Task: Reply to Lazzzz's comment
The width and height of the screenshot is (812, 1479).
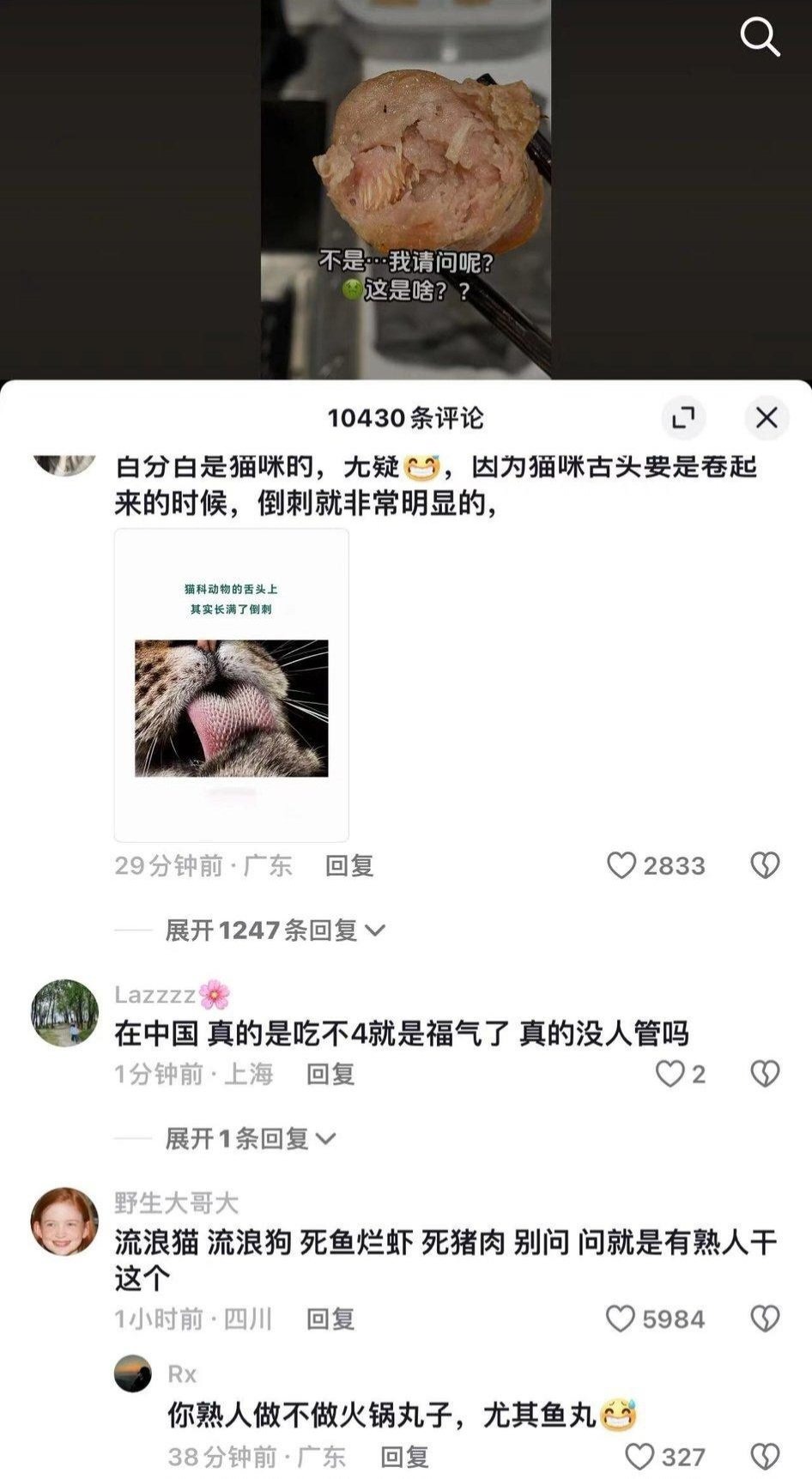Action: [330, 1074]
